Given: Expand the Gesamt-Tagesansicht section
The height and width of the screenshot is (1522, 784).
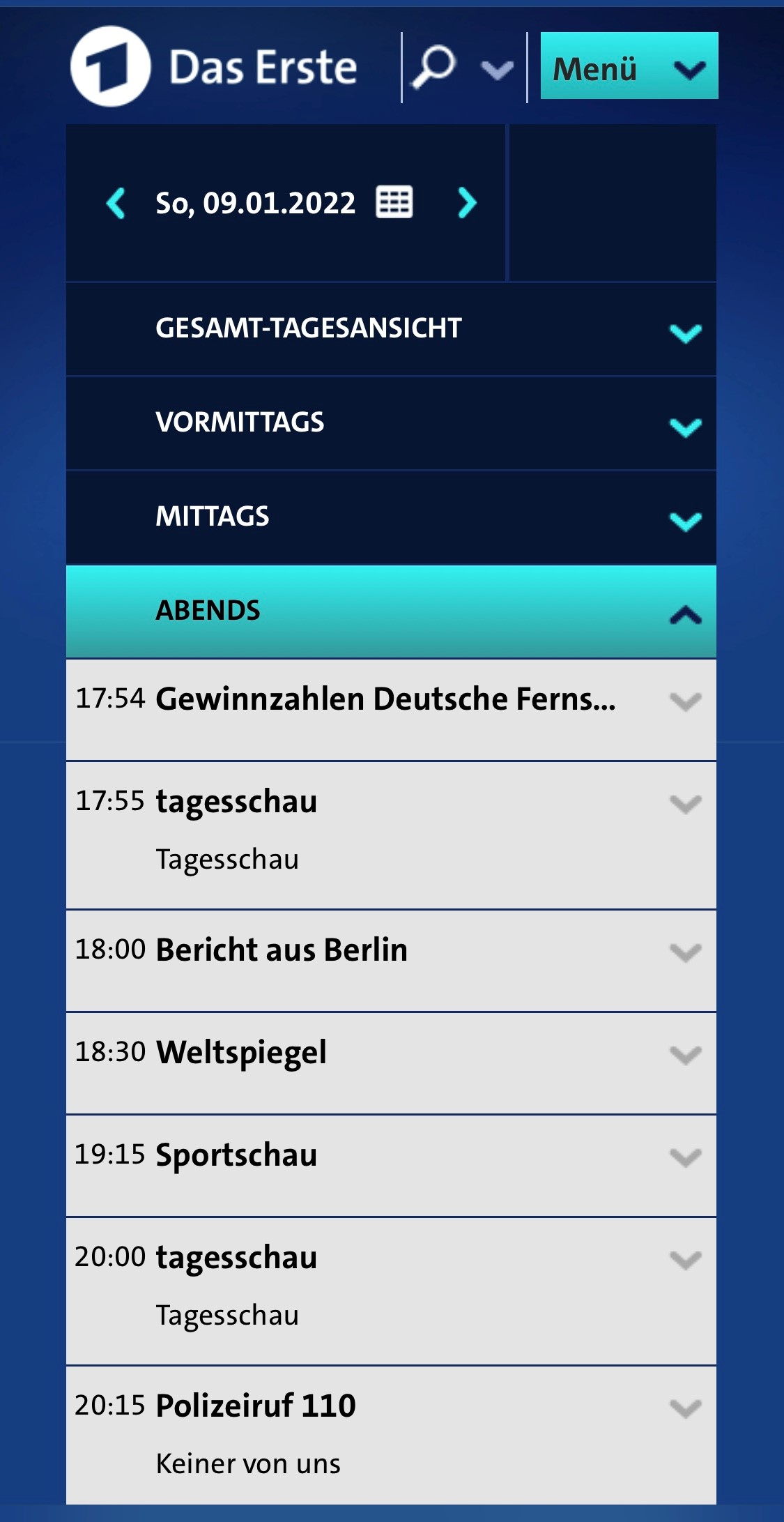Looking at the screenshot, I should tap(391, 328).
